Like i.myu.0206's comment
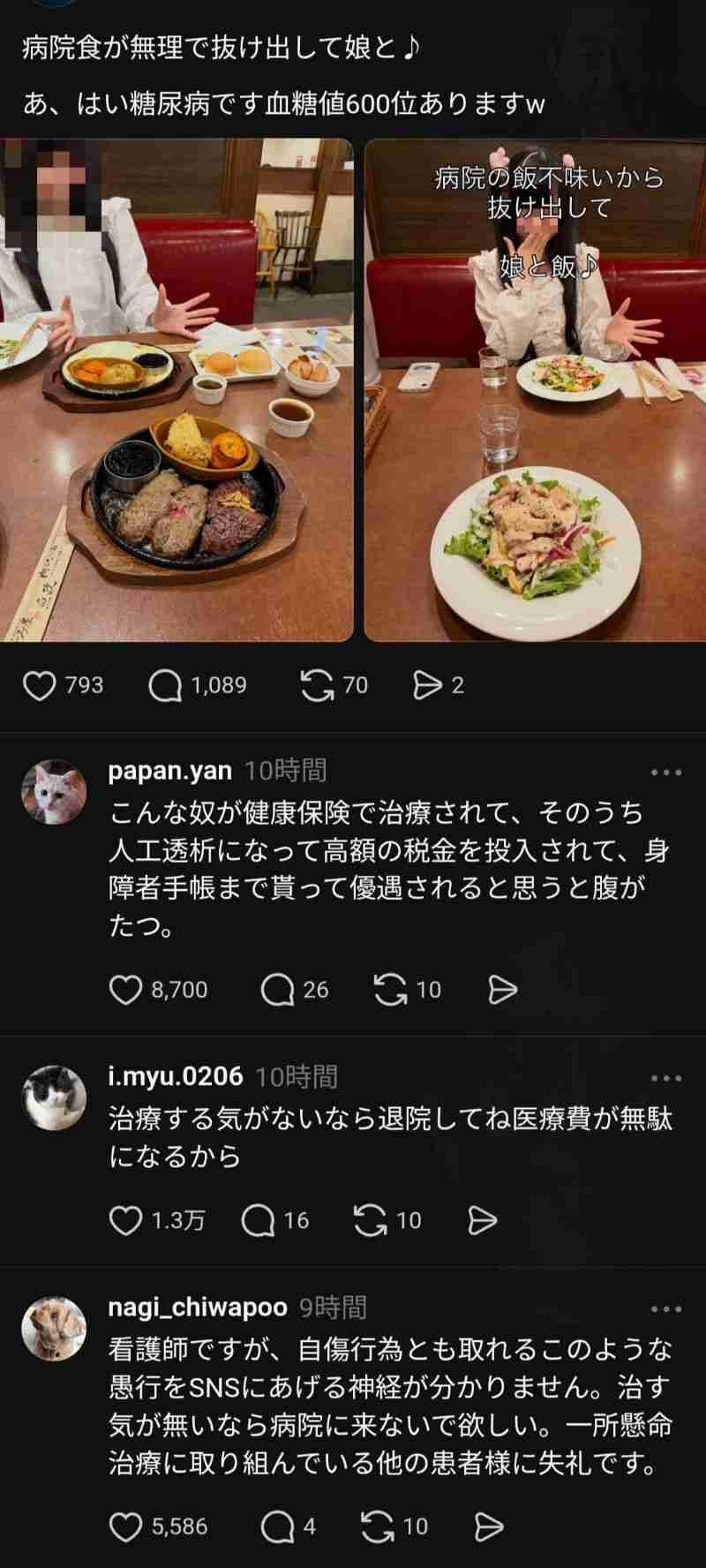Viewport: 706px width, 1568px height. [x=125, y=1220]
